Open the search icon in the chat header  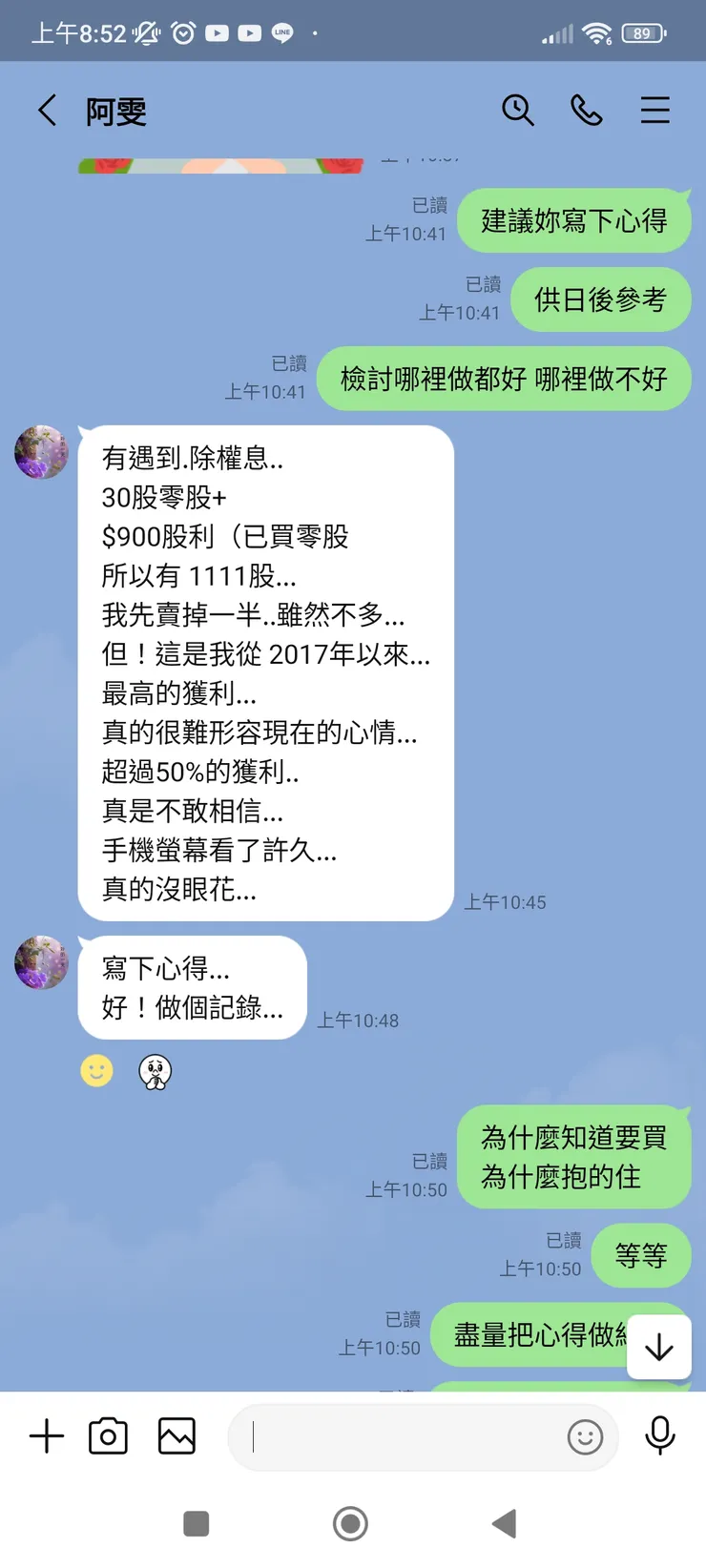(x=518, y=111)
